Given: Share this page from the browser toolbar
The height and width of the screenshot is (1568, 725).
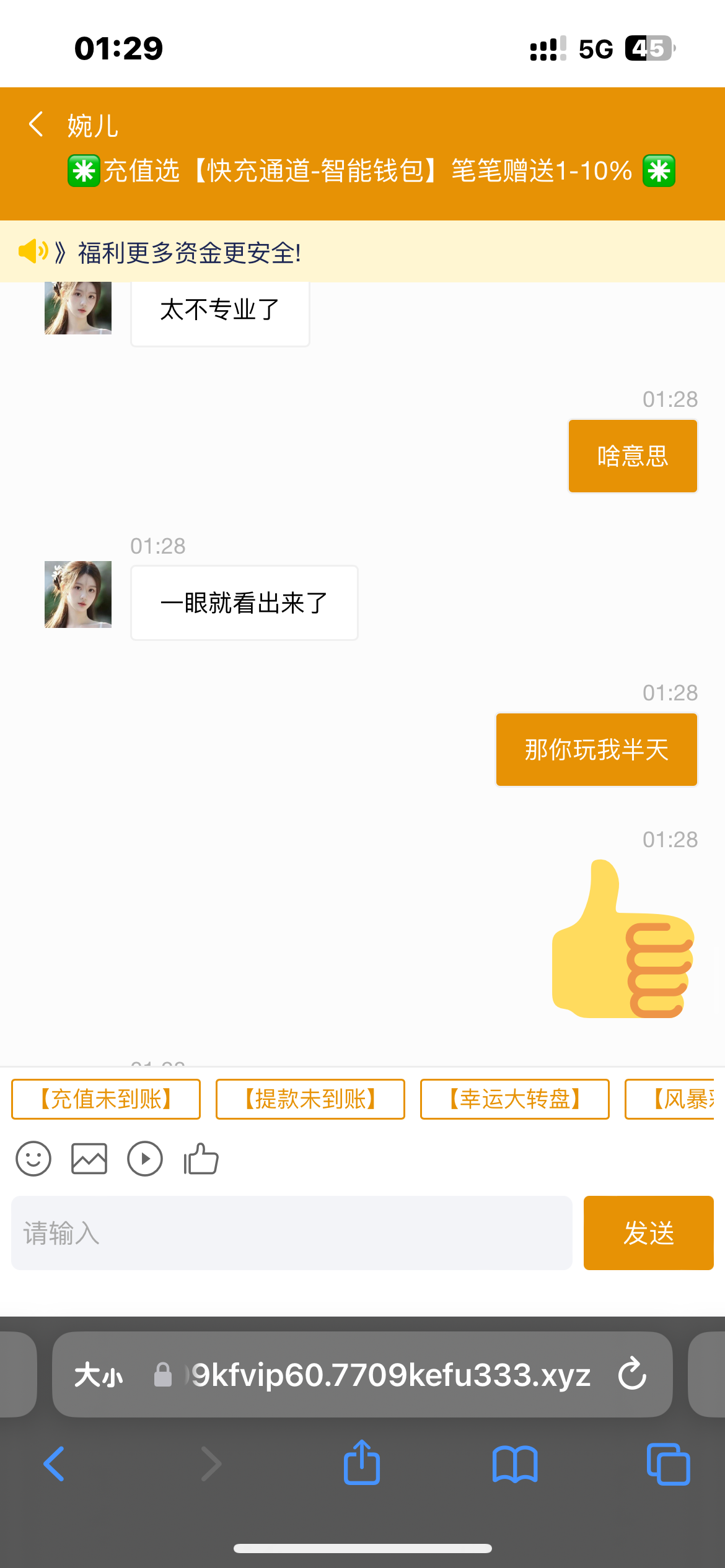Looking at the screenshot, I should [362, 1464].
